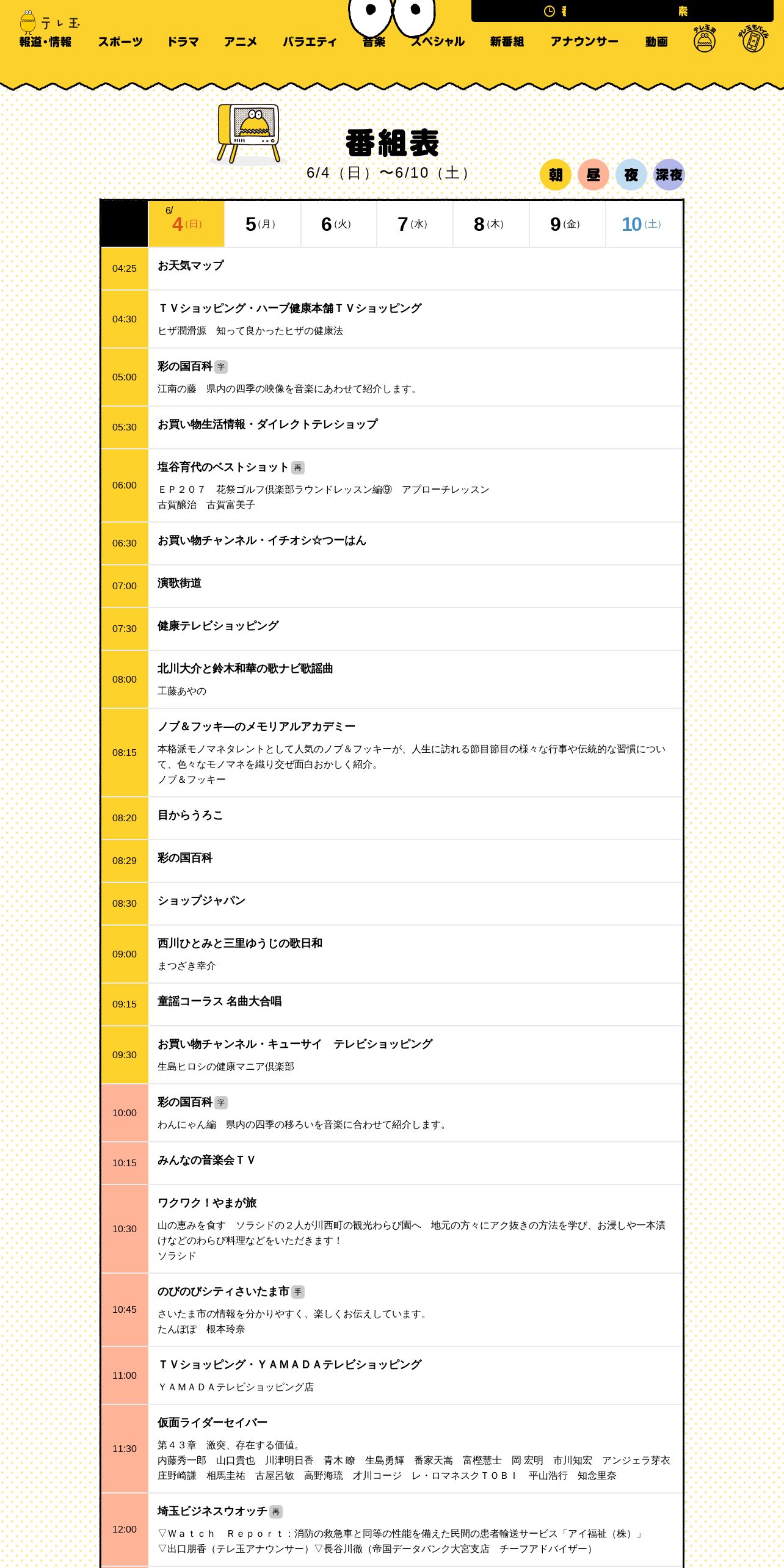This screenshot has height=1568, width=784.
Task: Open the バラエティ category
Action: tap(310, 42)
